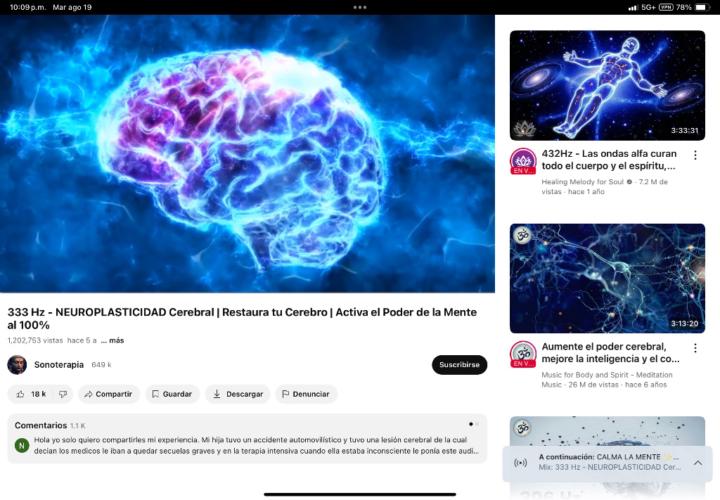Open the Sonoterapia channel
Image resolution: width=720 pixels, height=500 pixels.
(58, 365)
